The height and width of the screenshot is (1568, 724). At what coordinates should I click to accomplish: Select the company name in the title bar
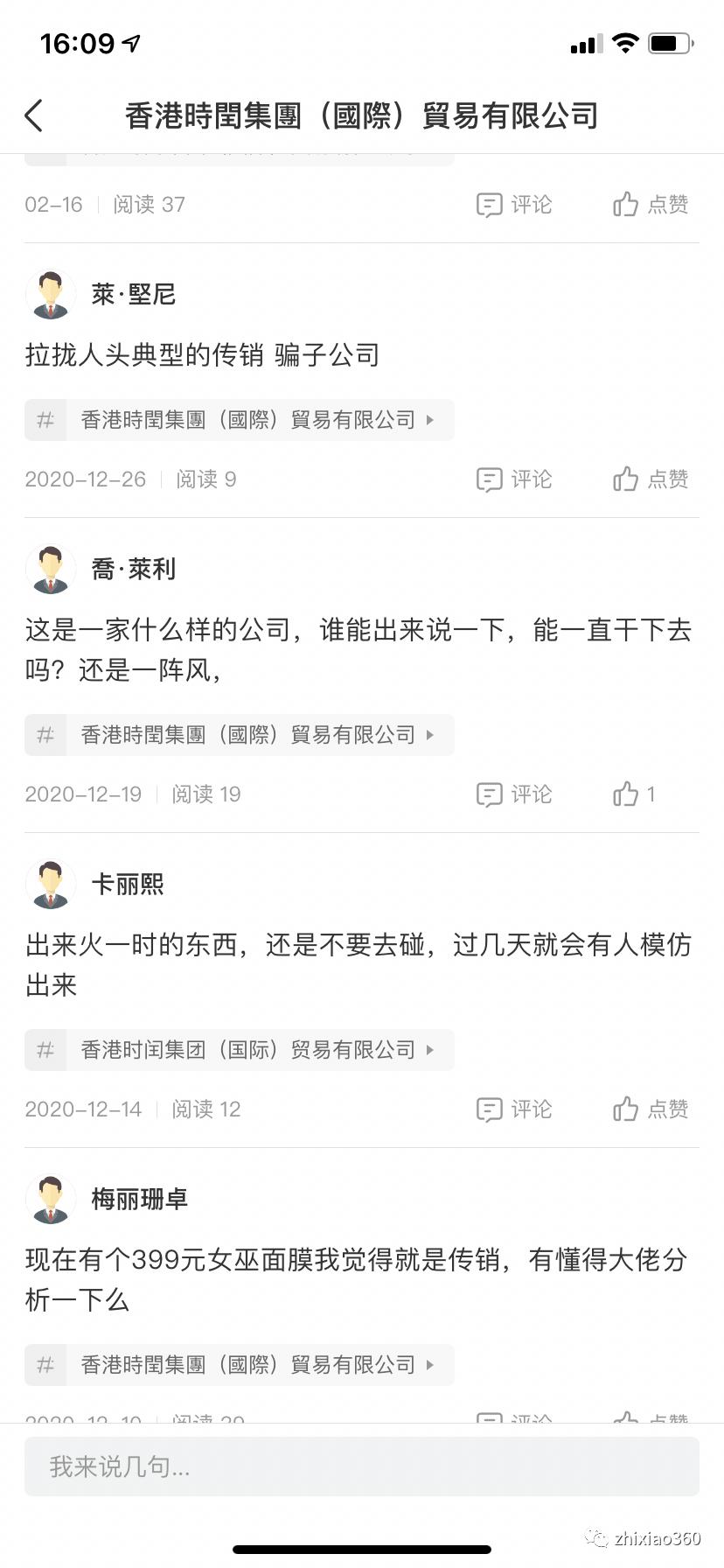pos(362,115)
